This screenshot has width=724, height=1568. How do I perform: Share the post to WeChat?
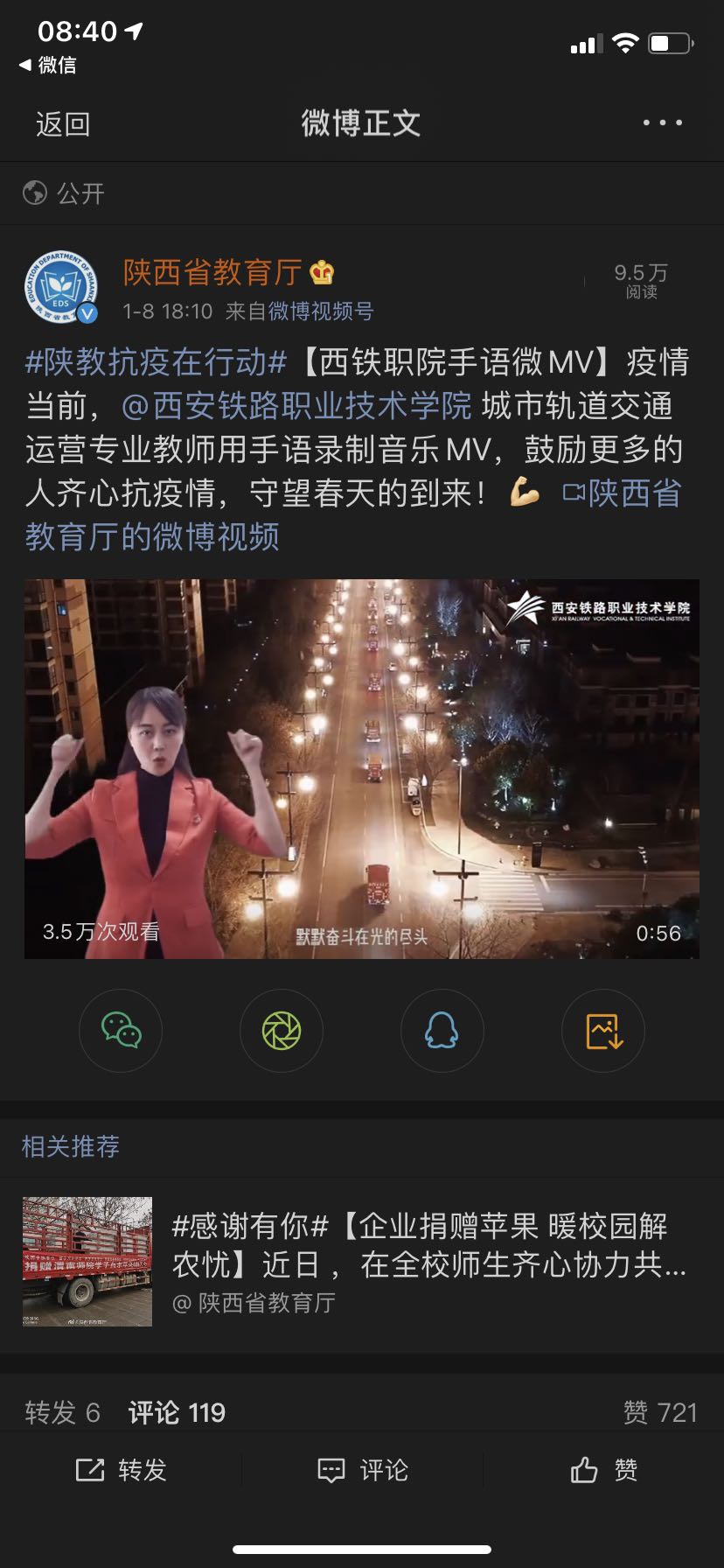pos(121,1031)
